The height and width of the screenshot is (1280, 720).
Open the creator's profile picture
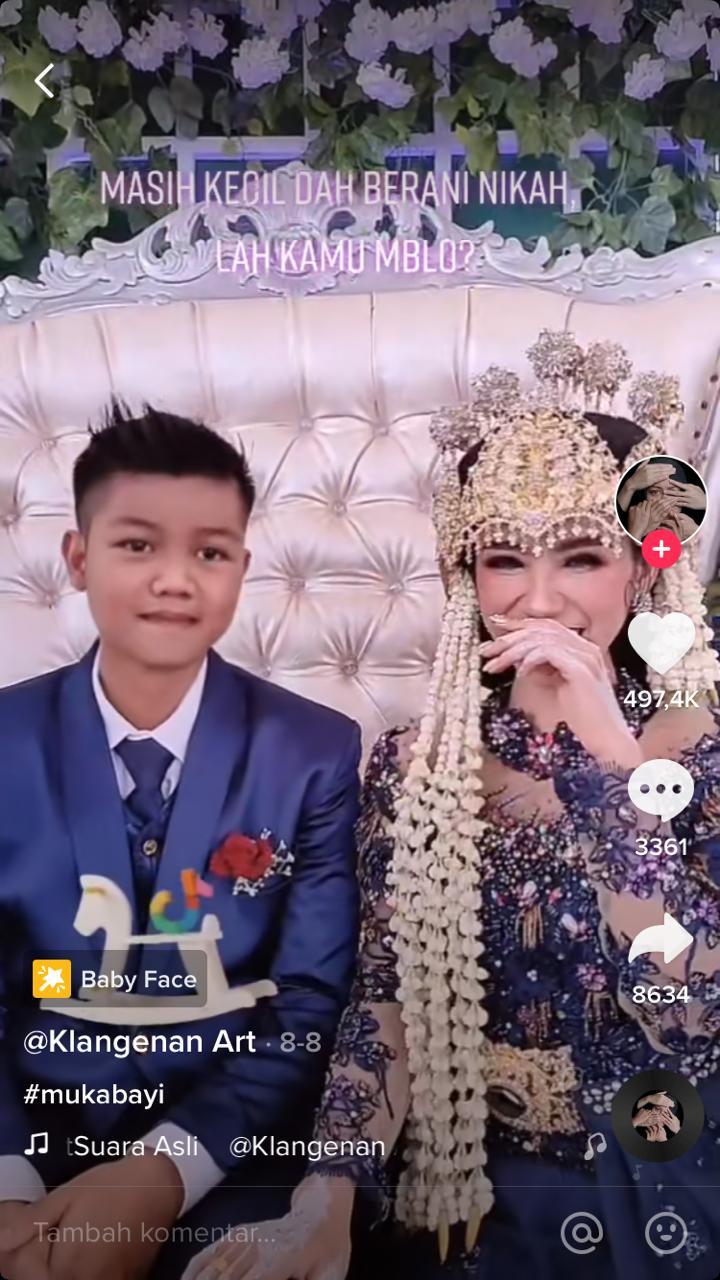point(661,502)
